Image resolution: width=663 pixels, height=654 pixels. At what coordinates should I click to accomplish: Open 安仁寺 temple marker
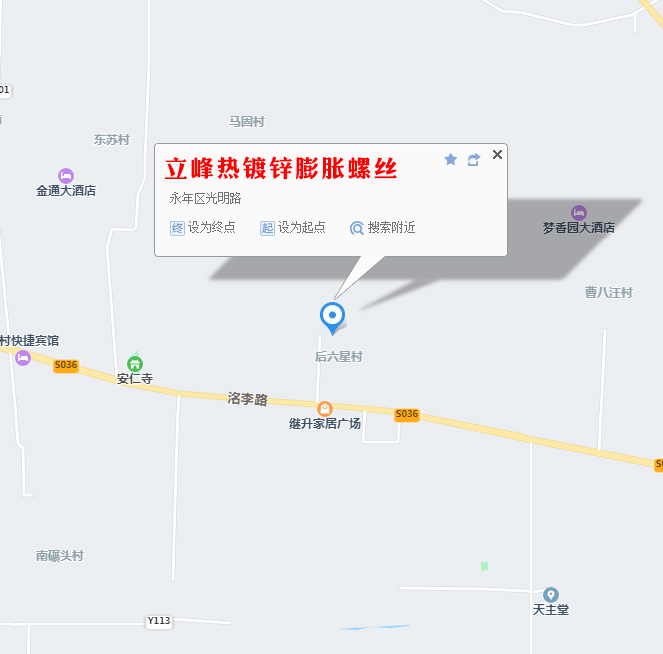point(135,364)
